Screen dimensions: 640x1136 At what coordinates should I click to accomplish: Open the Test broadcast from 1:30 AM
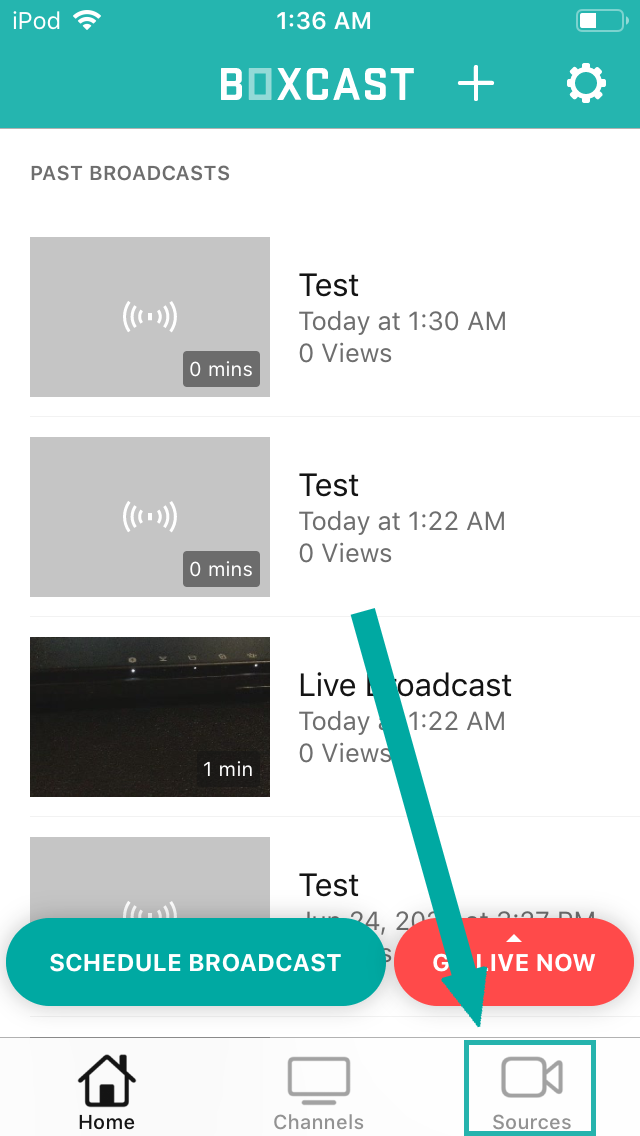[330, 318]
